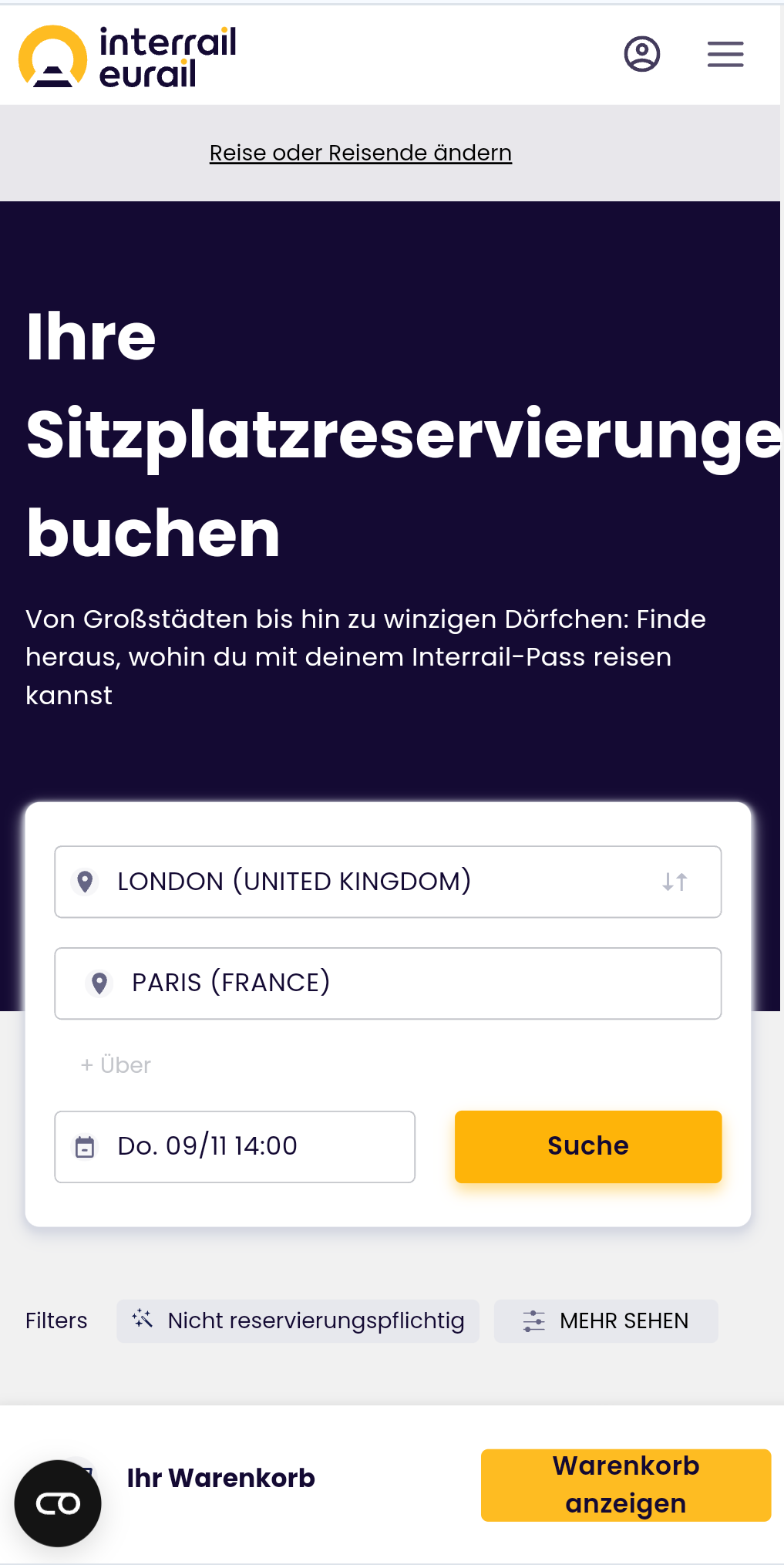
Task: Open the hamburger menu
Action: tap(725, 54)
